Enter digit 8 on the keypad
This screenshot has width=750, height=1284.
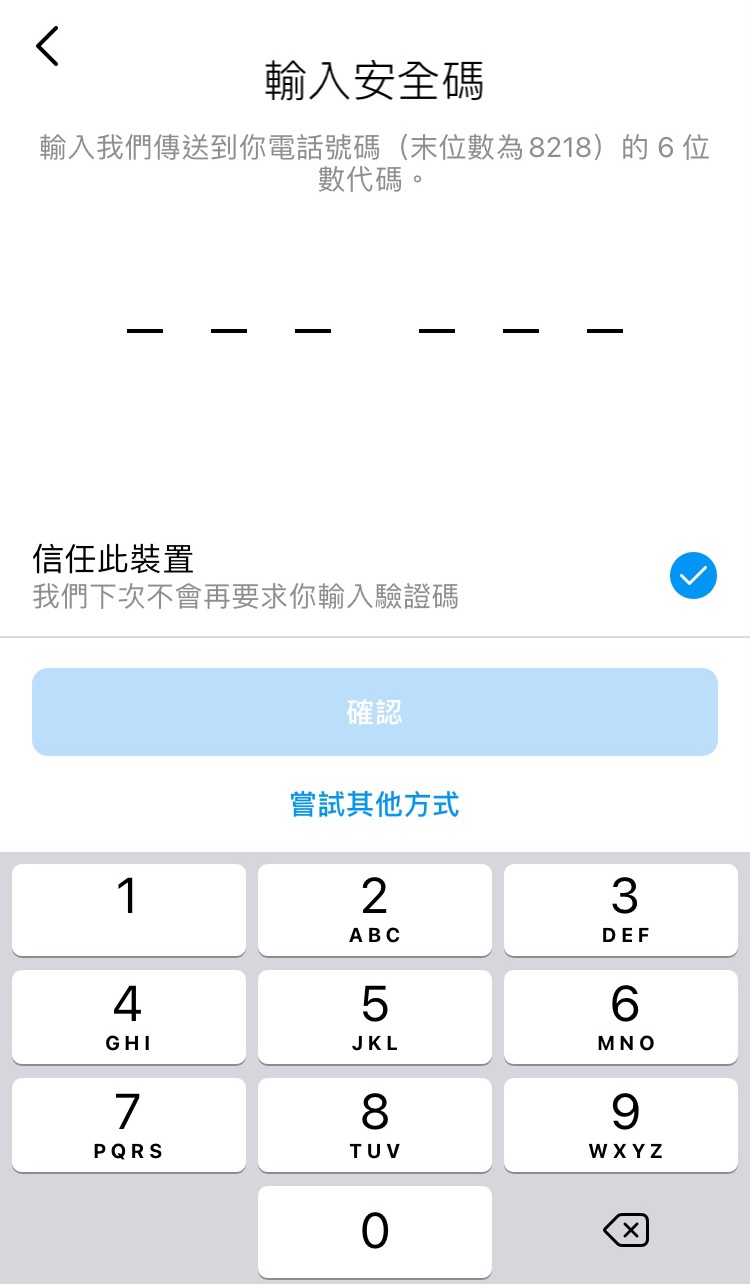pos(375,1125)
